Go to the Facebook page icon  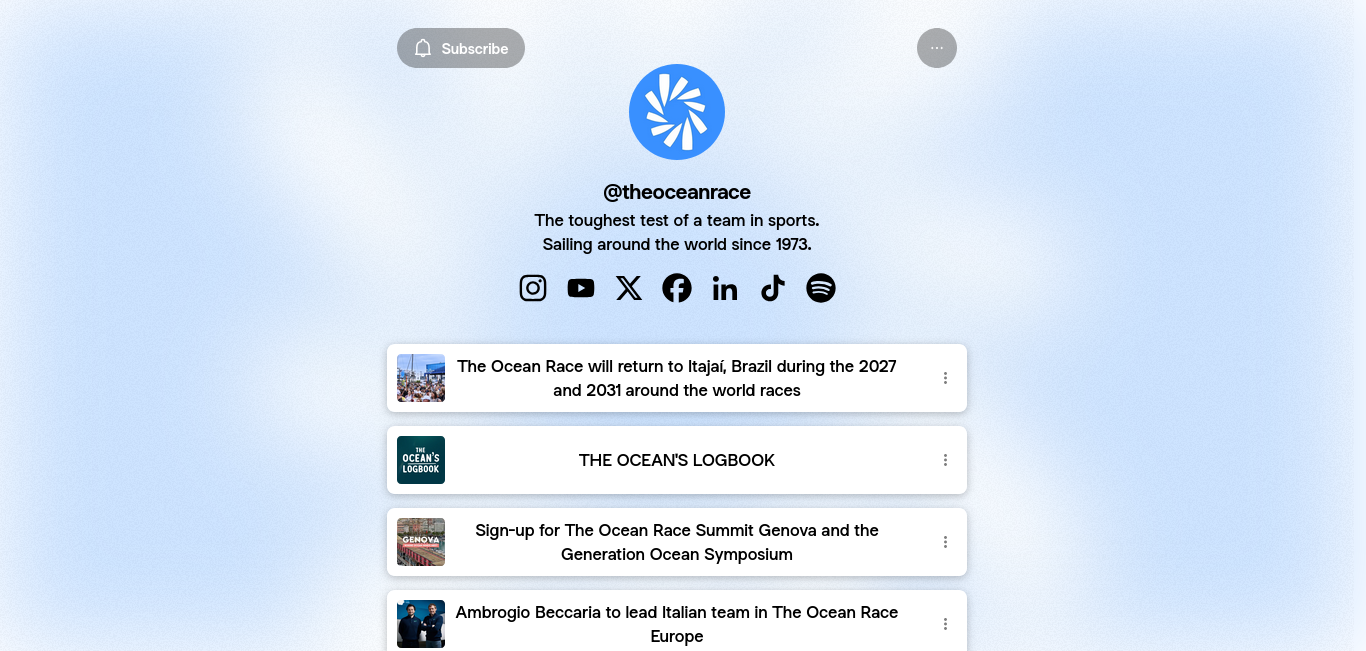point(677,288)
